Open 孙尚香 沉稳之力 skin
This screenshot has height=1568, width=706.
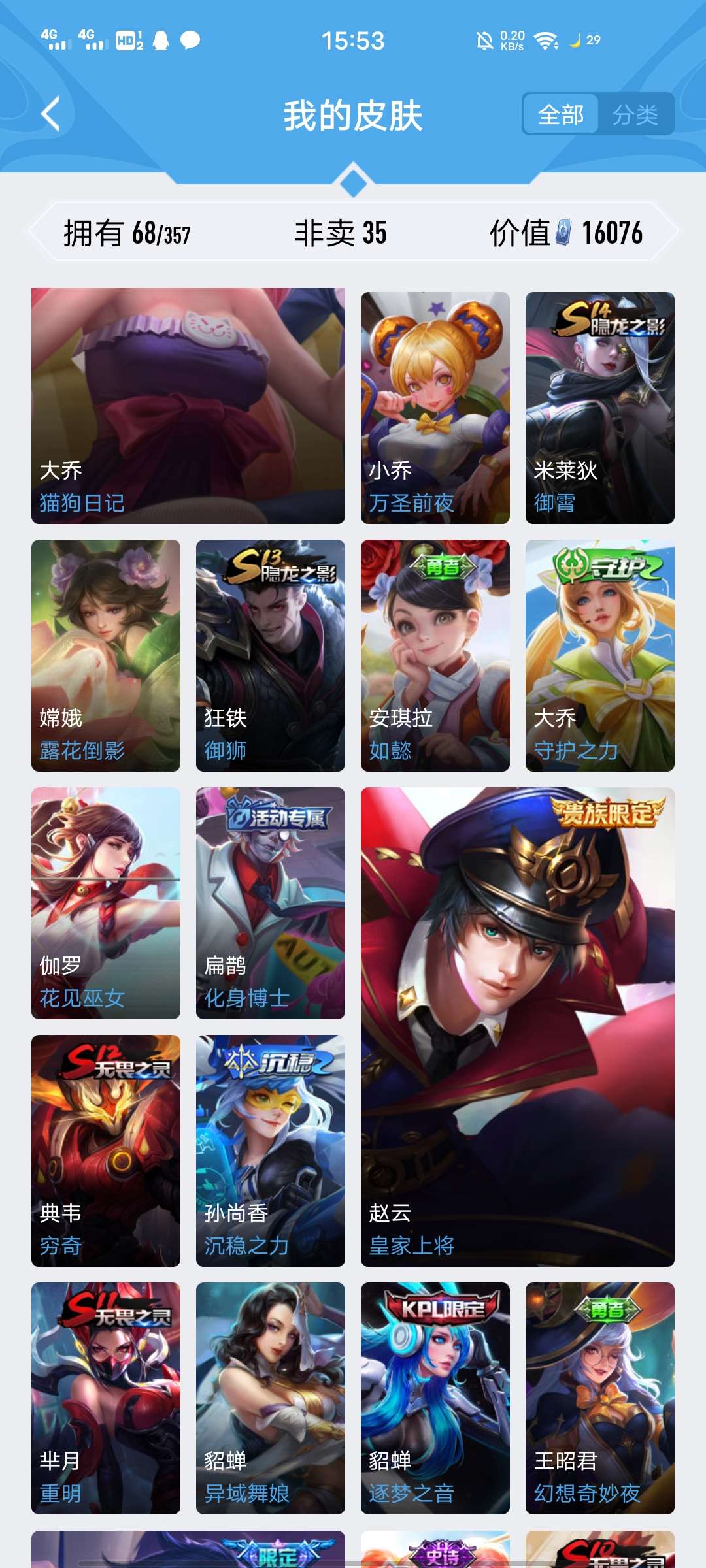coord(271,1151)
